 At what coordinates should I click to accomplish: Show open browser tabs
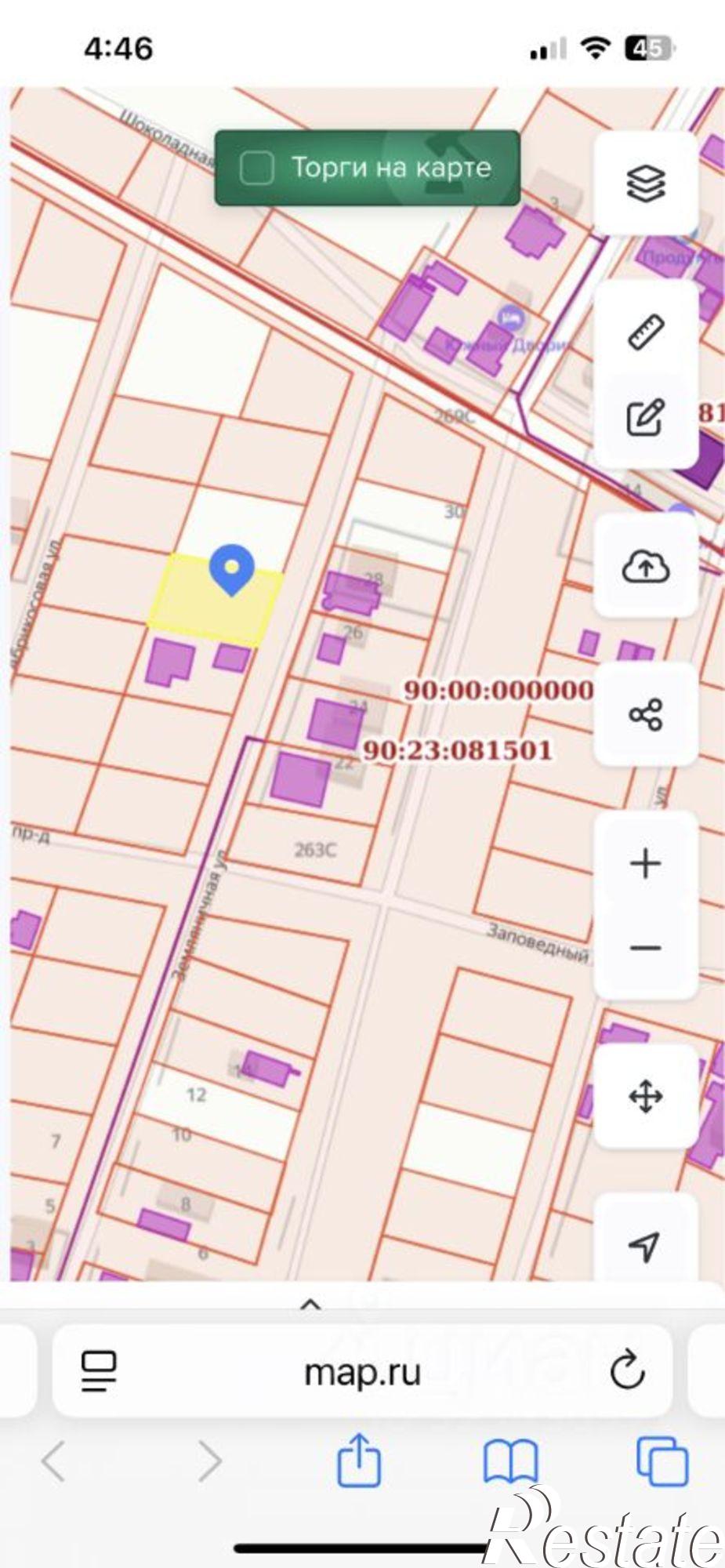point(663,1461)
